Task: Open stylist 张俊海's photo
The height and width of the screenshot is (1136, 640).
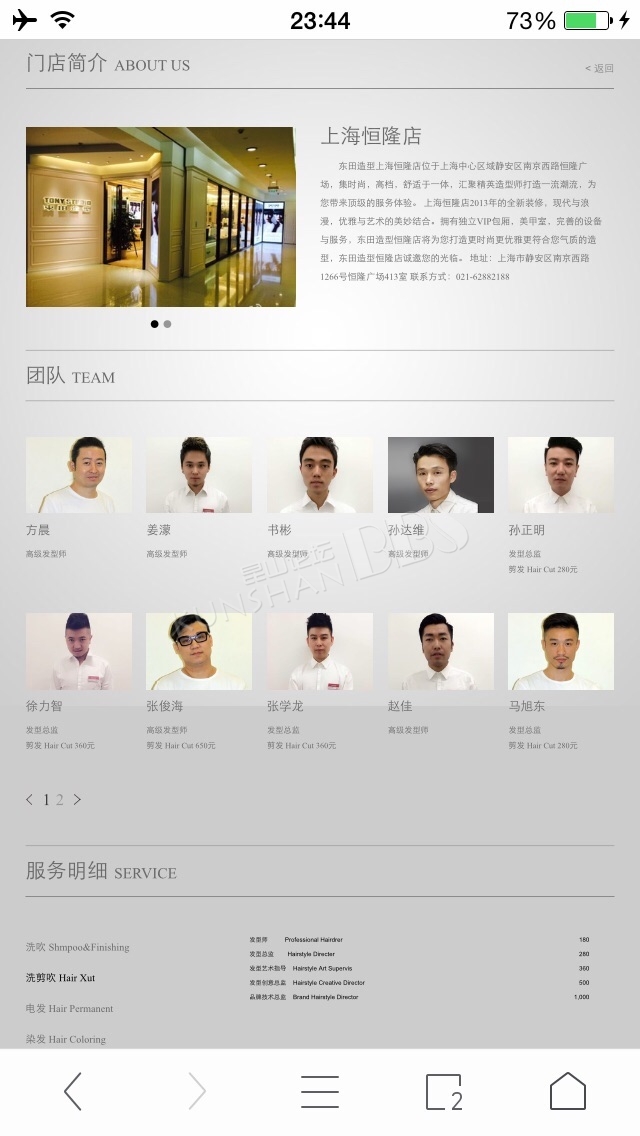Action: click(x=199, y=651)
